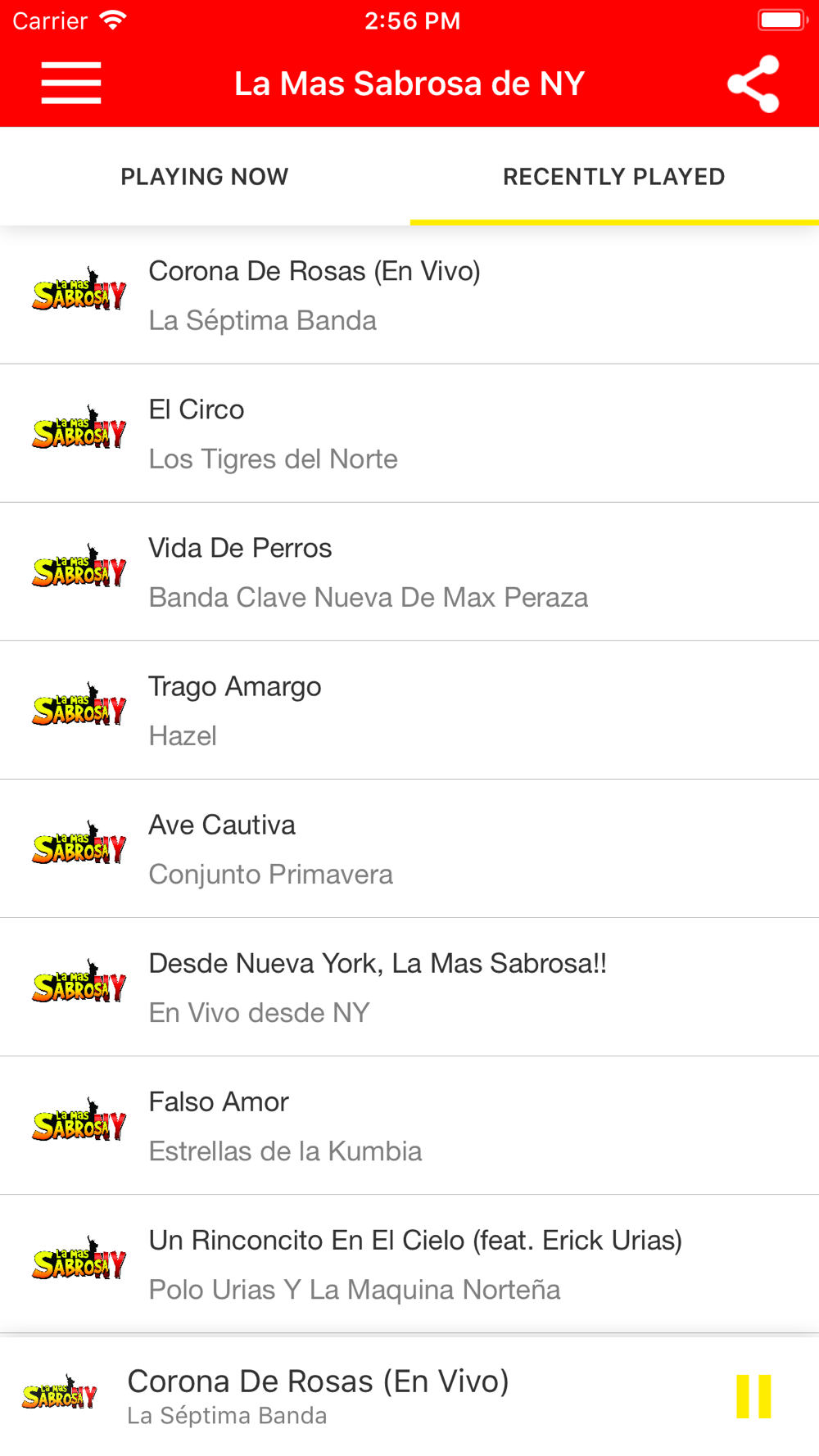The height and width of the screenshot is (1456, 819).
Task: Open El Circo by Los Tigres del Norte
Action: (409, 433)
